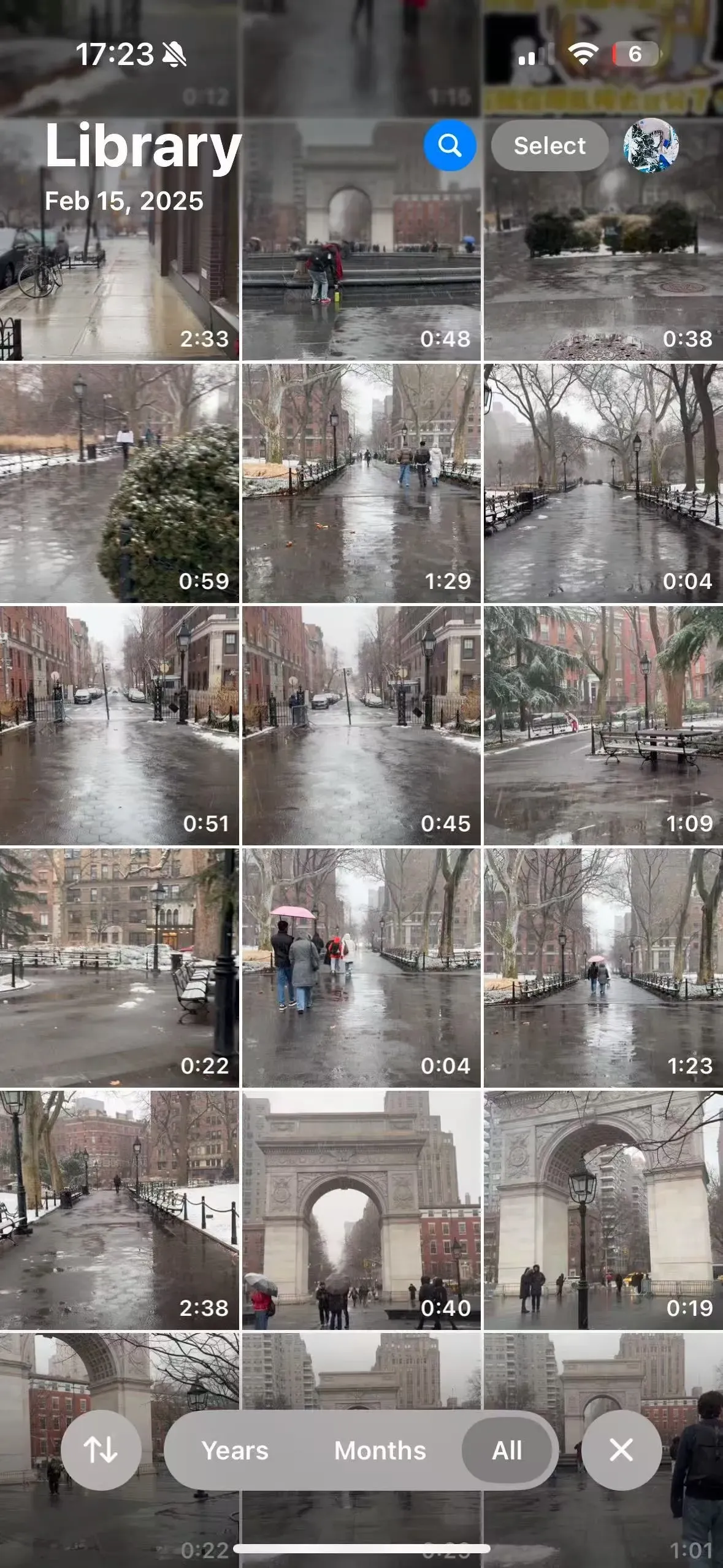
Task: Open the 0:38 video thumbnail
Action: click(x=603, y=240)
